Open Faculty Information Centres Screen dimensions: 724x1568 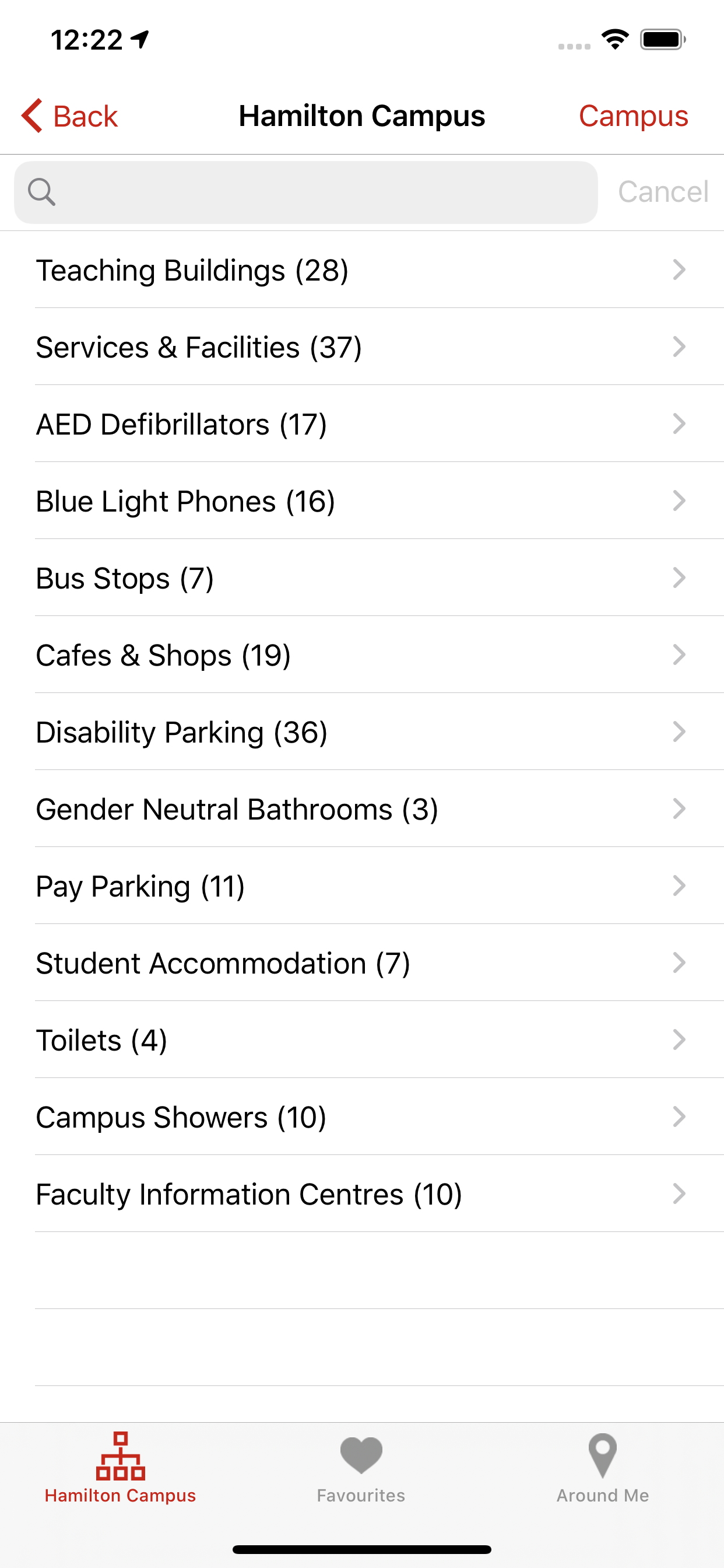coord(362,1193)
